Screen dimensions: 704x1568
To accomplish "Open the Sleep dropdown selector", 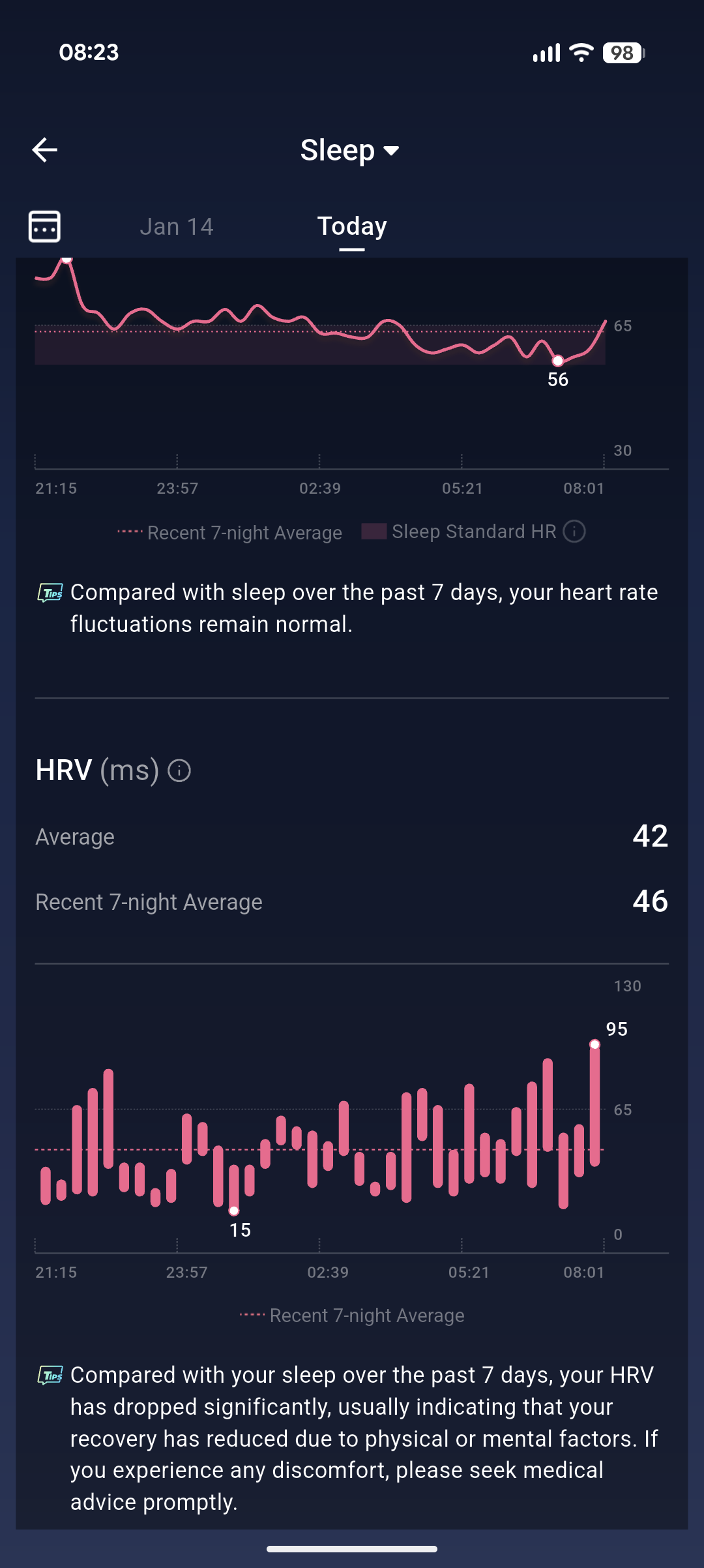I will [x=350, y=151].
